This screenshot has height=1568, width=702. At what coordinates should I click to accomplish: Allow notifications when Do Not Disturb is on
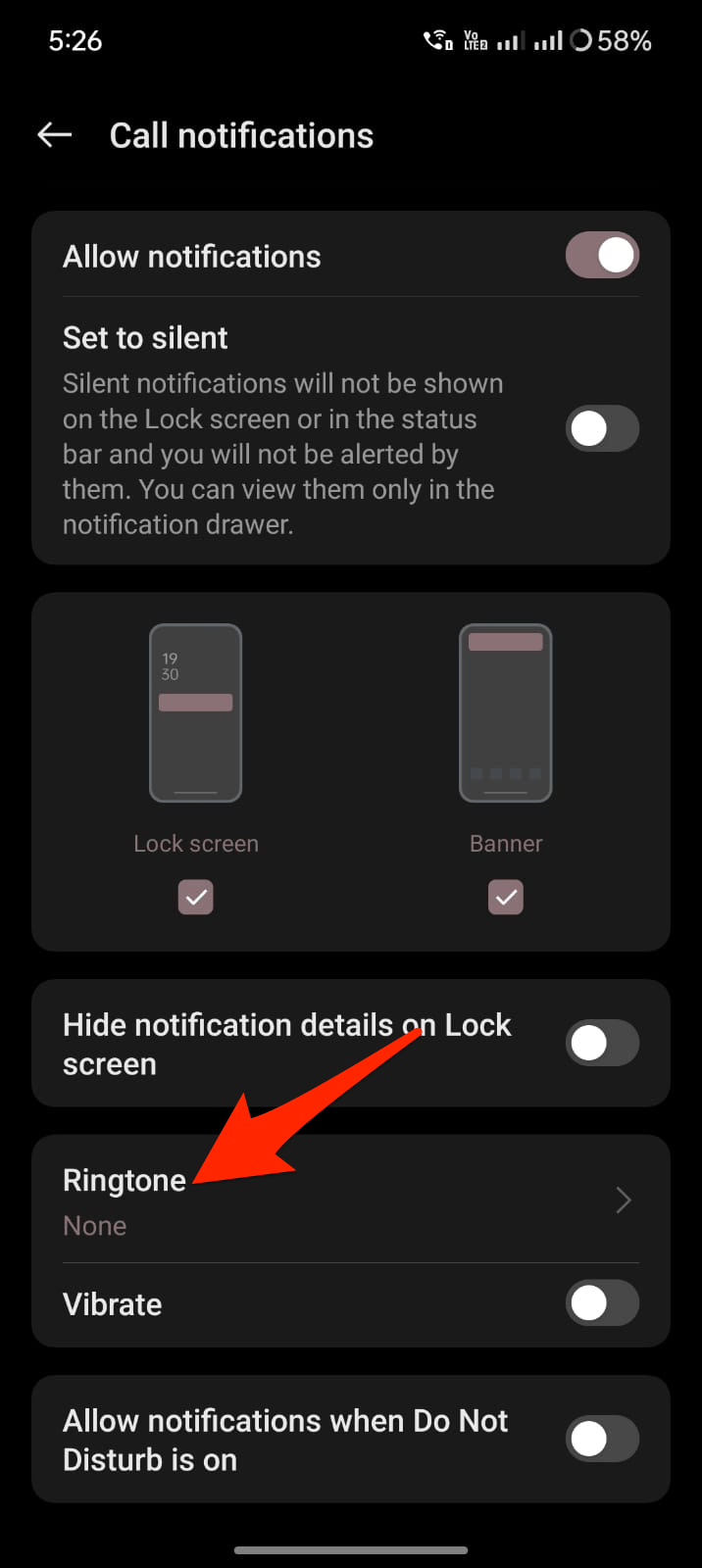click(602, 1440)
